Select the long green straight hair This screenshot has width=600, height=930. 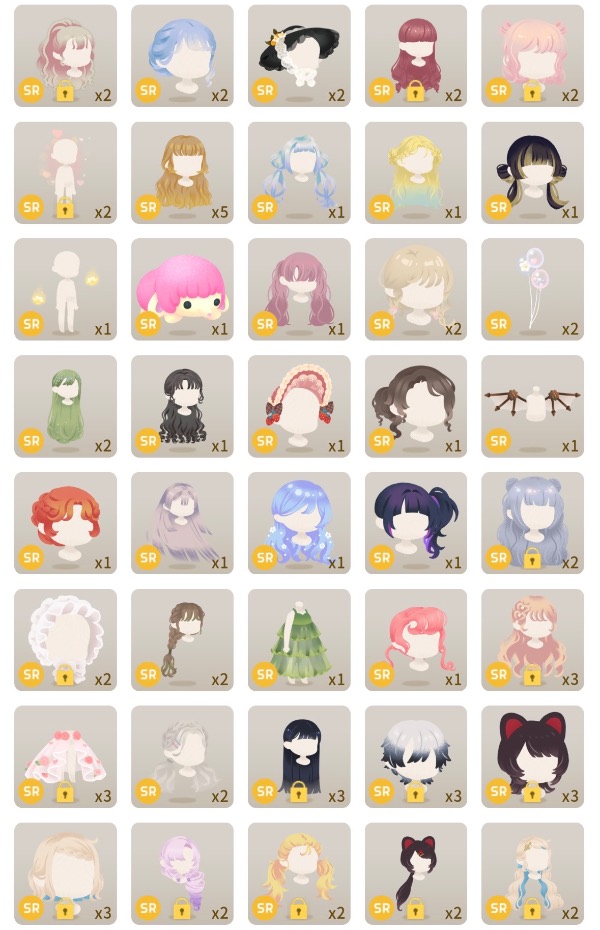coord(65,406)
